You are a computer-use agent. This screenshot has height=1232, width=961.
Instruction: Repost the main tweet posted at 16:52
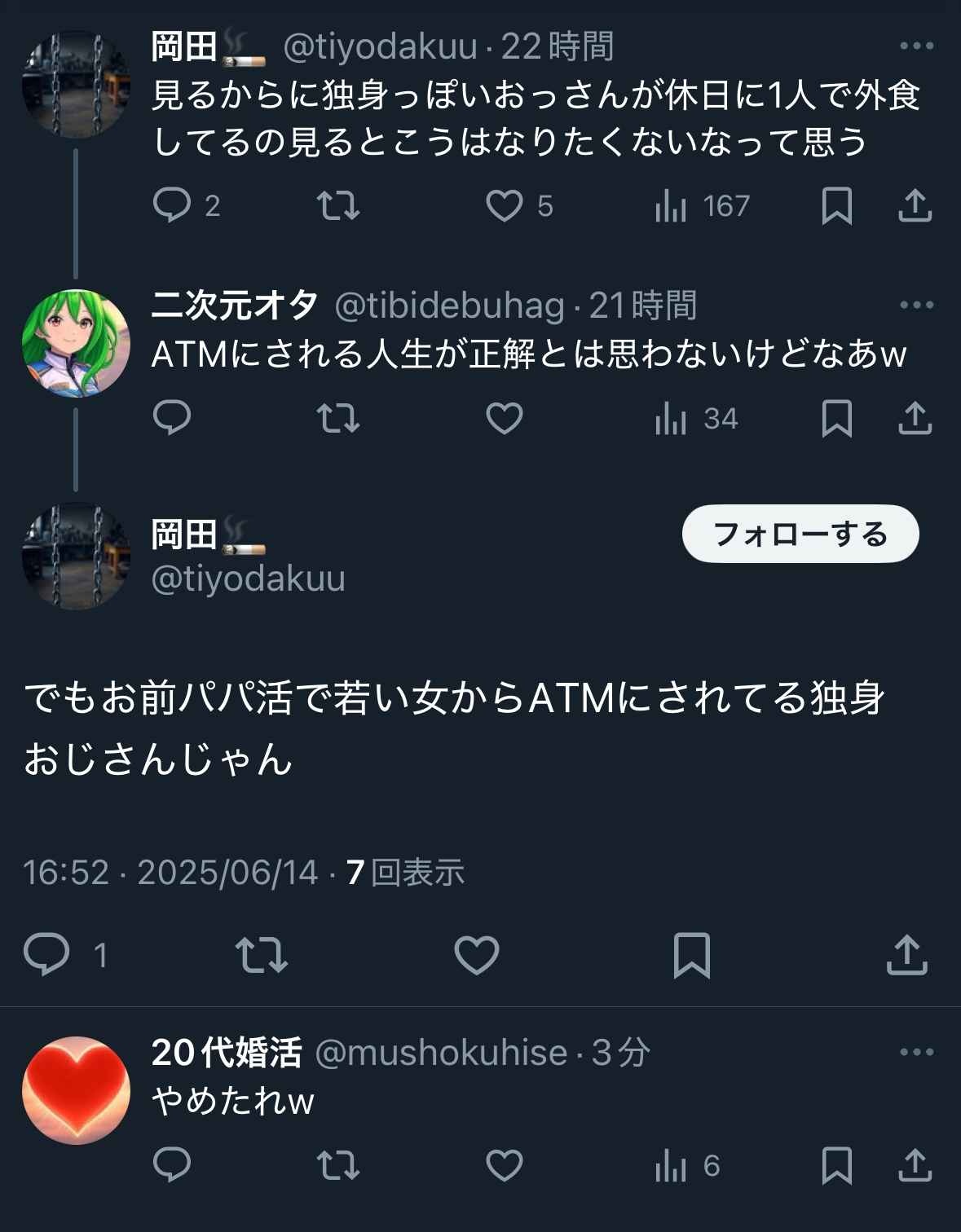261,955
